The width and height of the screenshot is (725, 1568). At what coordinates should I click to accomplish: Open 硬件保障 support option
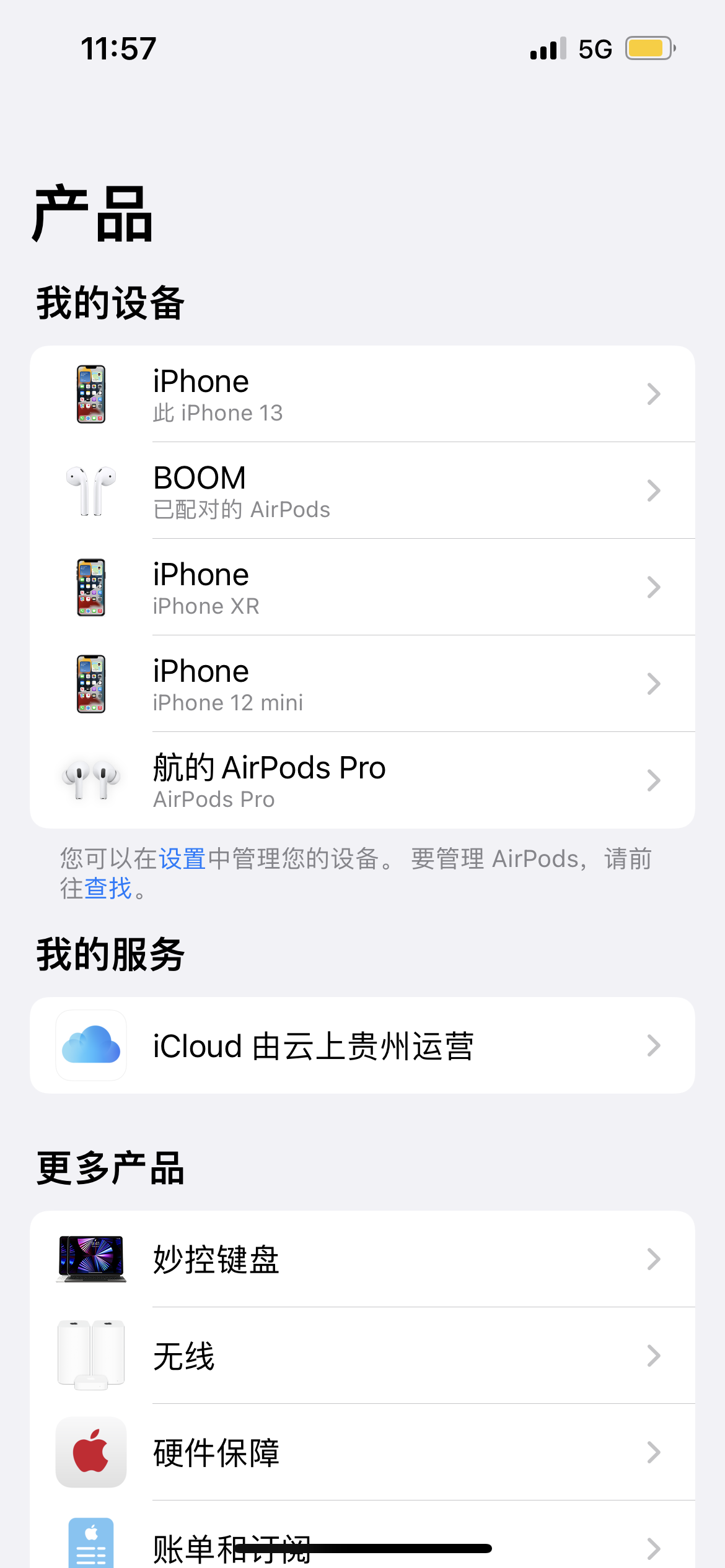point(362,1453)
